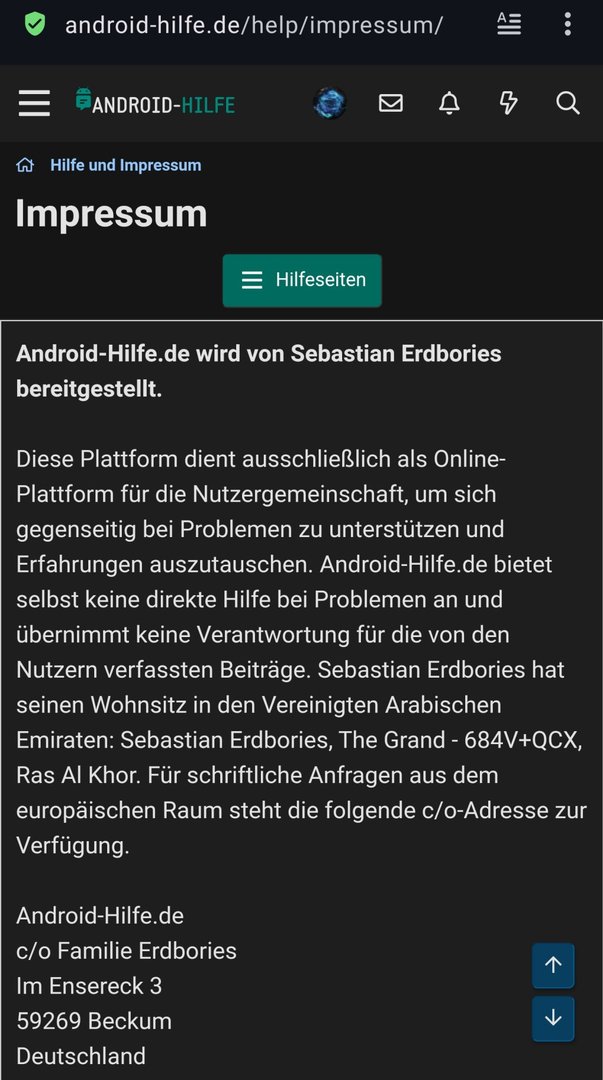603x1080 pixels.
Task: Open the Hilfe und Impressum breadcrumb
Action: 126,165
